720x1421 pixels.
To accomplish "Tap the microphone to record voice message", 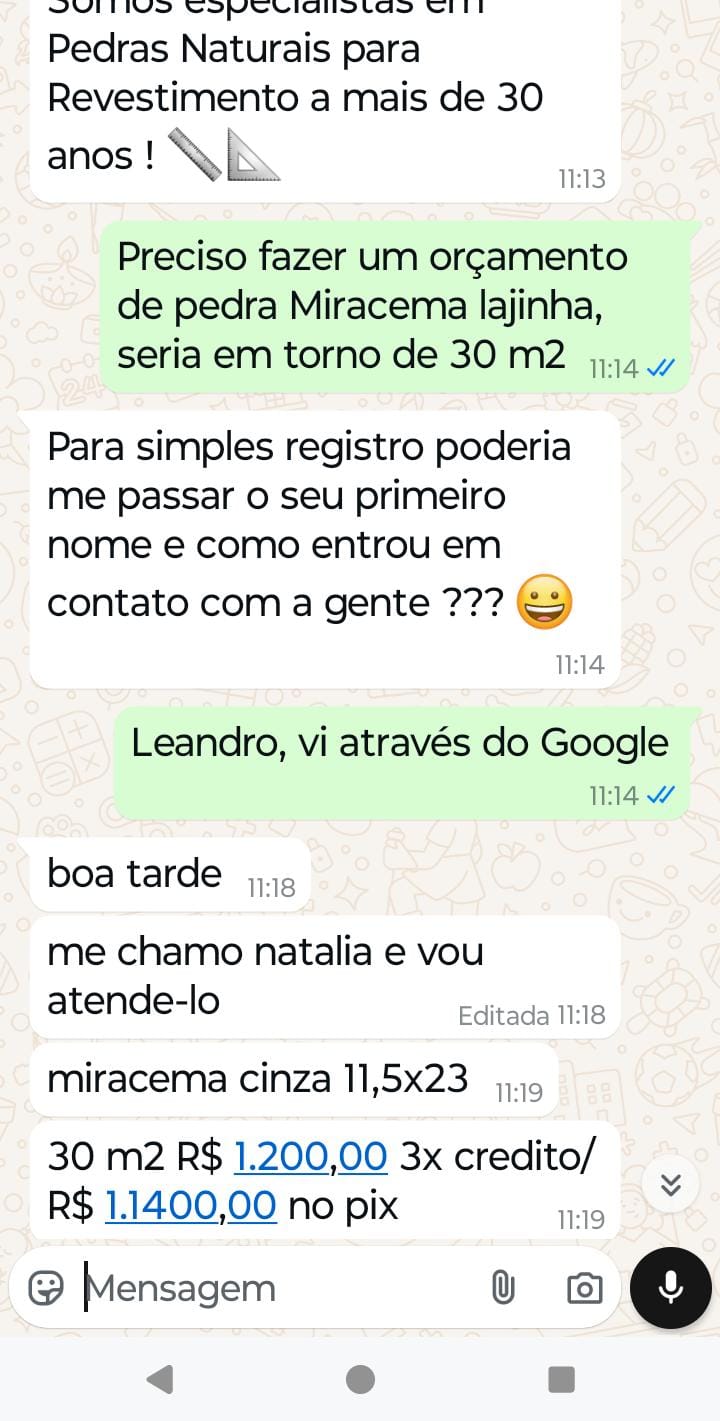I will (x=671, y=1288).
